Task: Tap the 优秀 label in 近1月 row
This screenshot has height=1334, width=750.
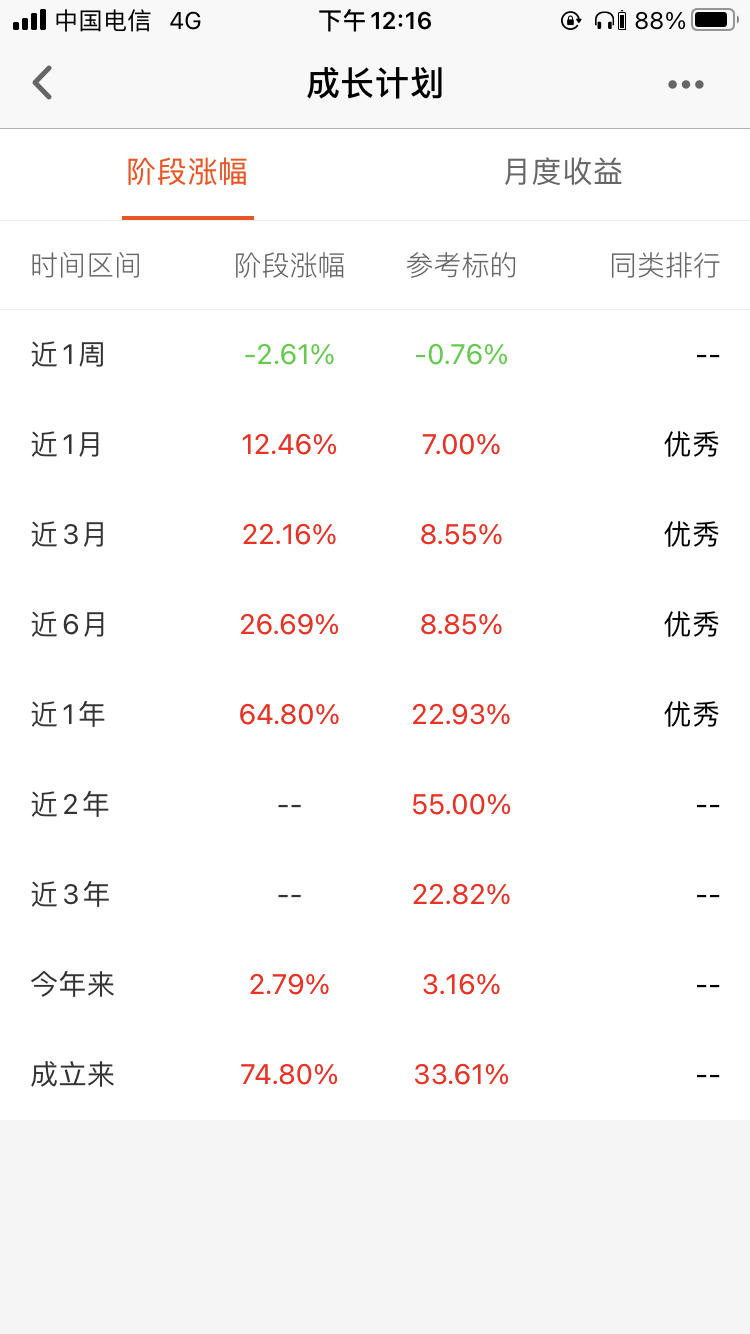Action: coord(691,444)
